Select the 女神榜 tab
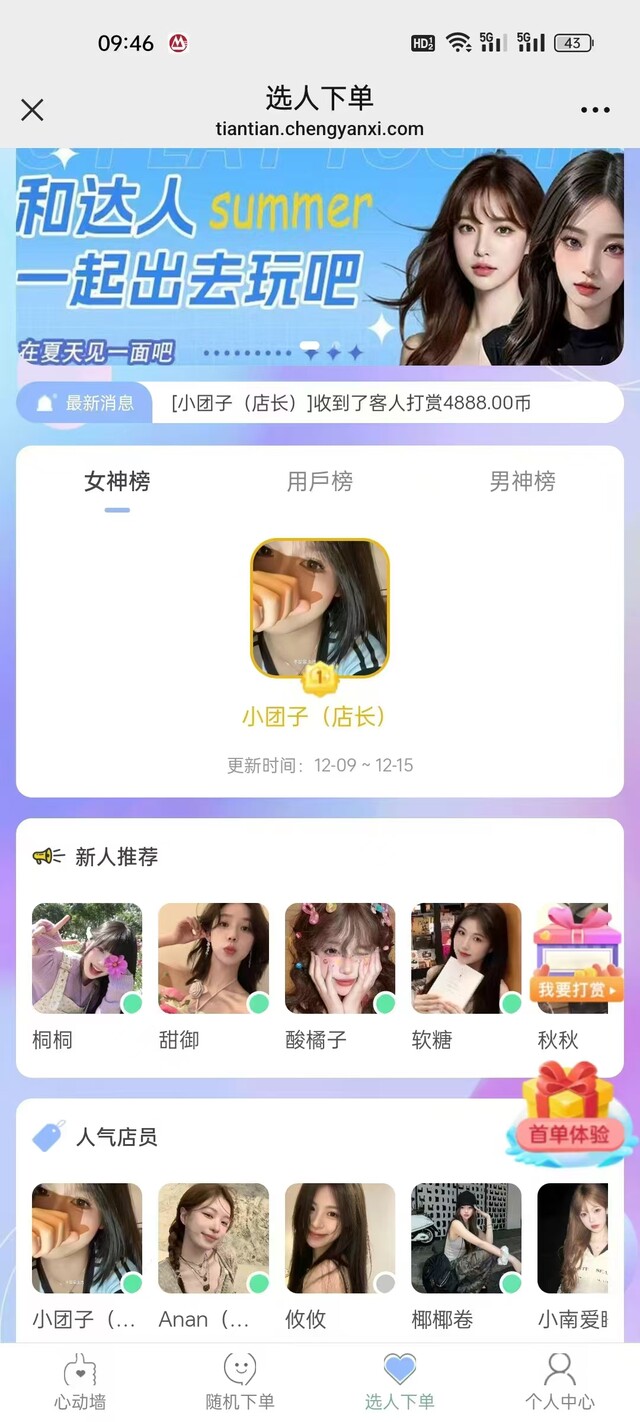640x1422 pixels. pyautogui.click(x=117, y=482)
